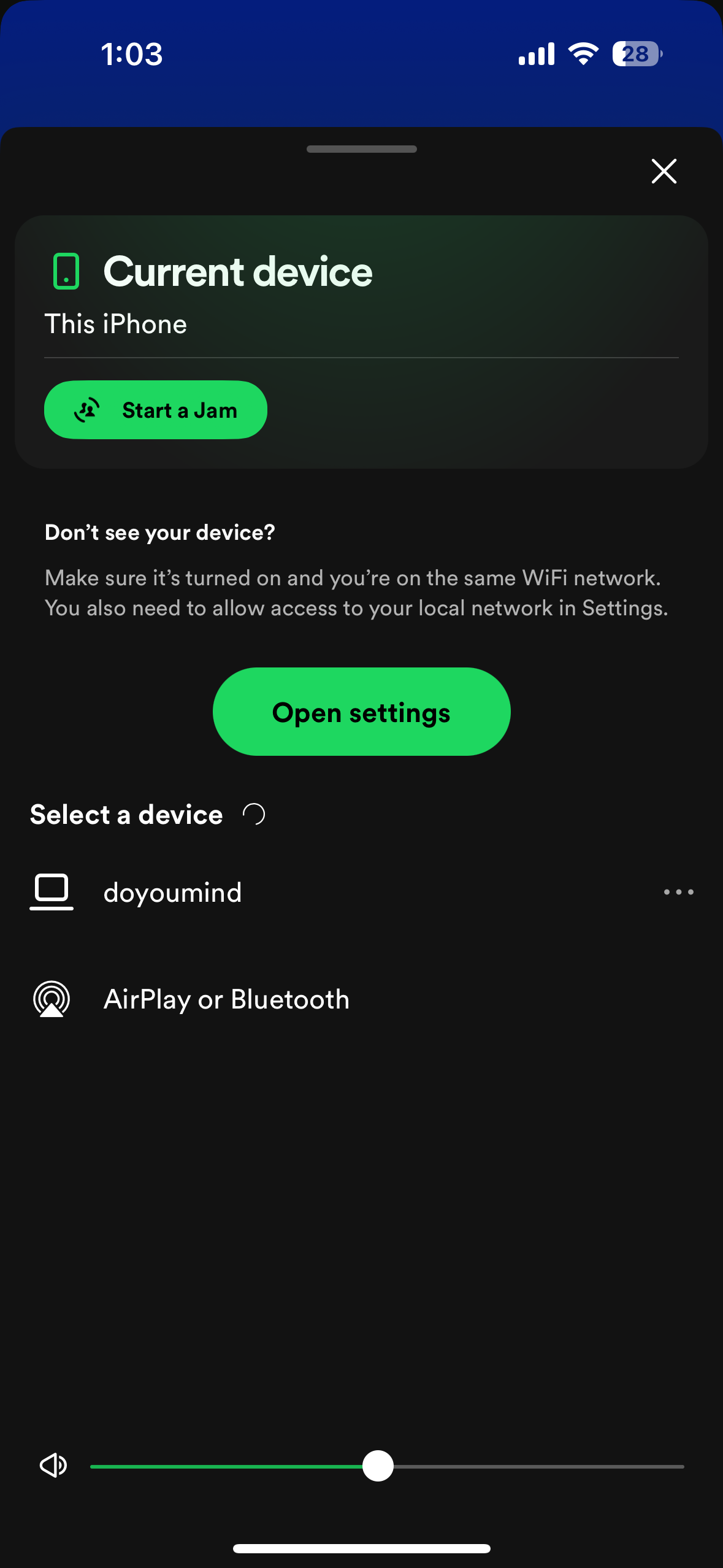Select the doyoumind device
Viewport: 723px width, 1568px height.
(x=173, y=893)
